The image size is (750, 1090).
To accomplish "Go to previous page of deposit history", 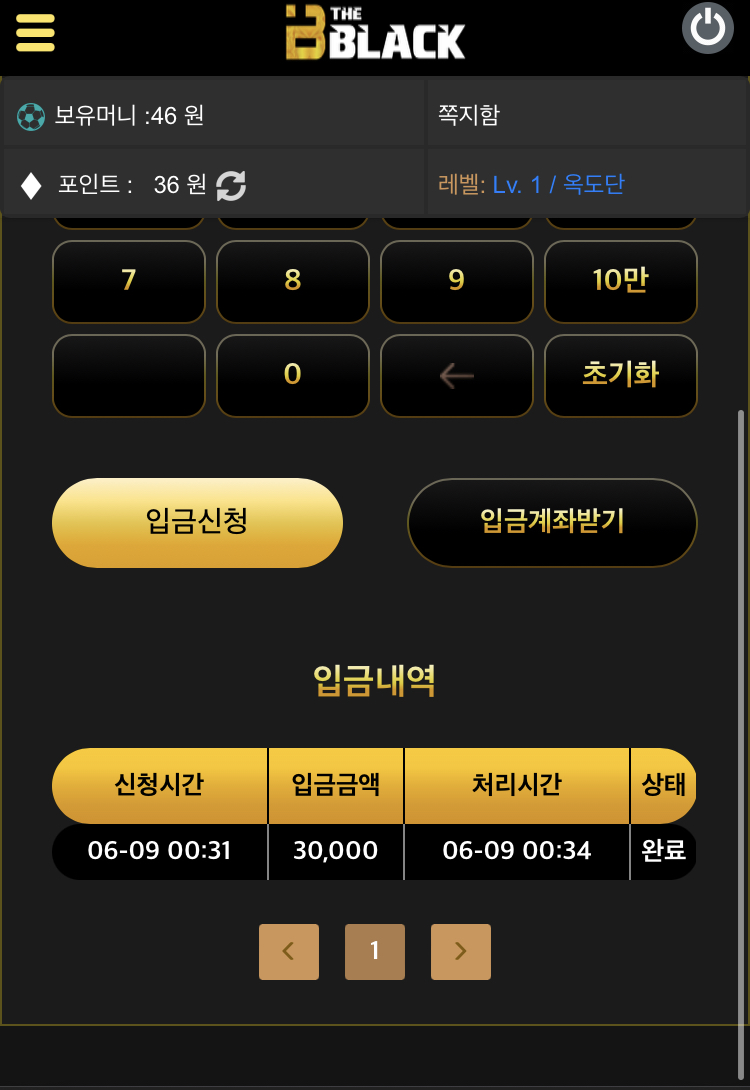I will (x=289, y=951).
